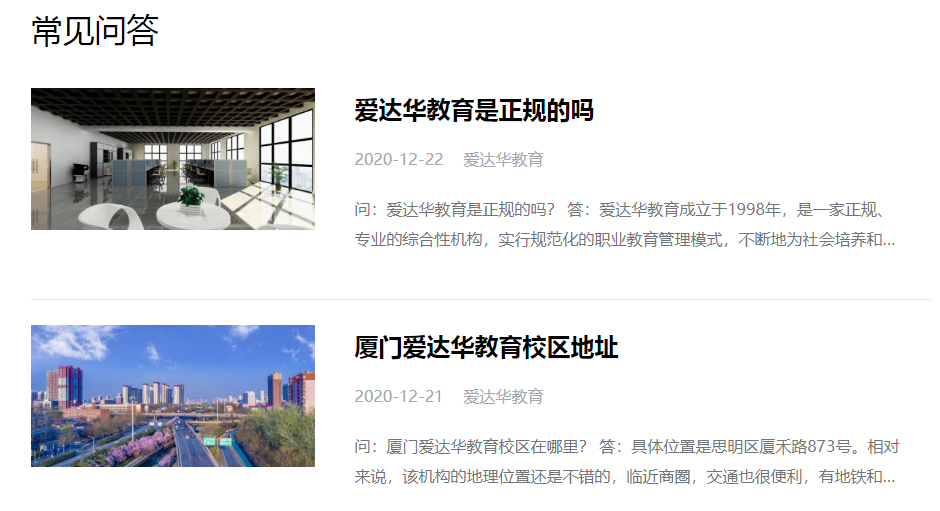This screenshot has height=511, width=940.
Task: Open article 厦门爱达华教育校区地址
Action: (x=486, y=348)
